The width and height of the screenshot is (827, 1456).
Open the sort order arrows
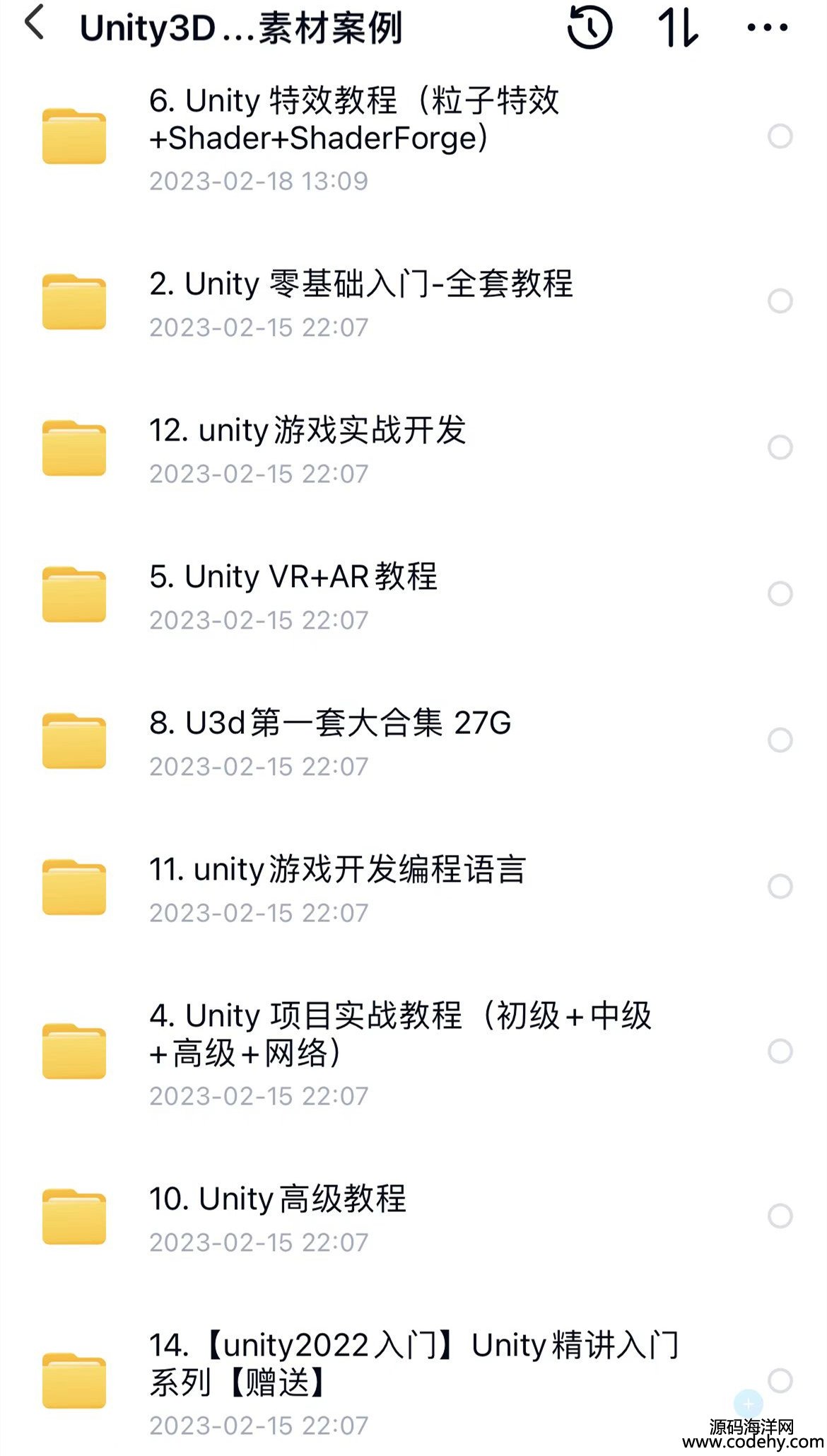[677, 28]
